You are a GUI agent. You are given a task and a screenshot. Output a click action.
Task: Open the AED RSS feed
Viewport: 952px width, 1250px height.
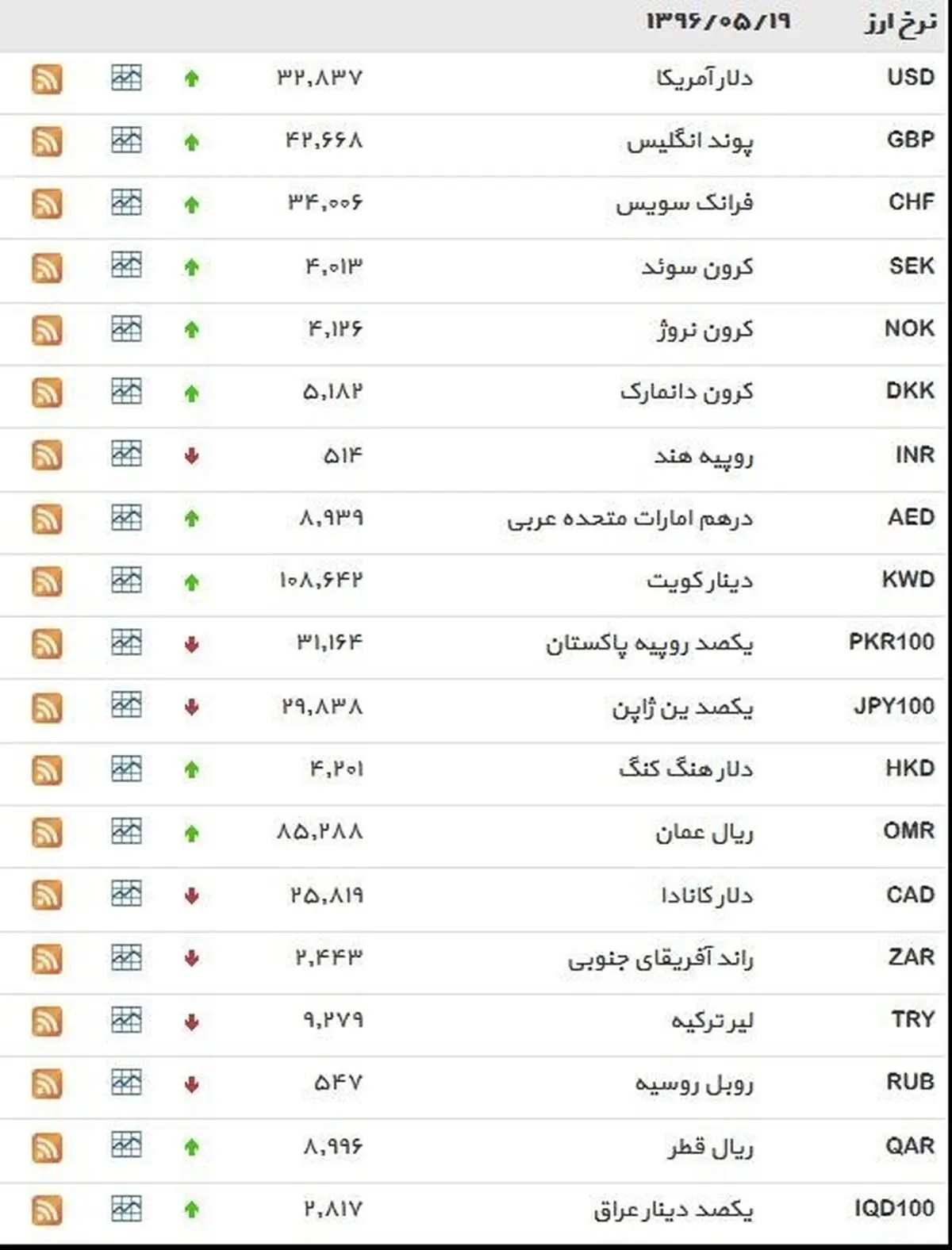[47, 519]
